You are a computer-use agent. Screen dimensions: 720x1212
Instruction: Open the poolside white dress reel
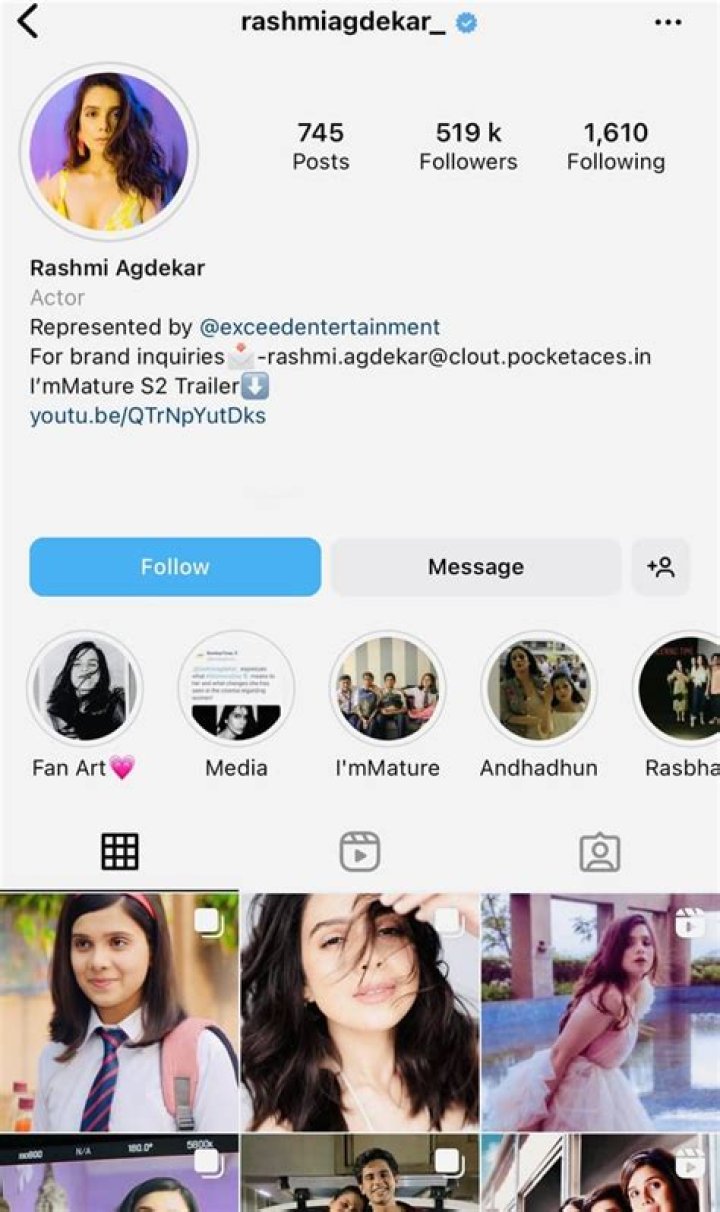pos(600,1012)
